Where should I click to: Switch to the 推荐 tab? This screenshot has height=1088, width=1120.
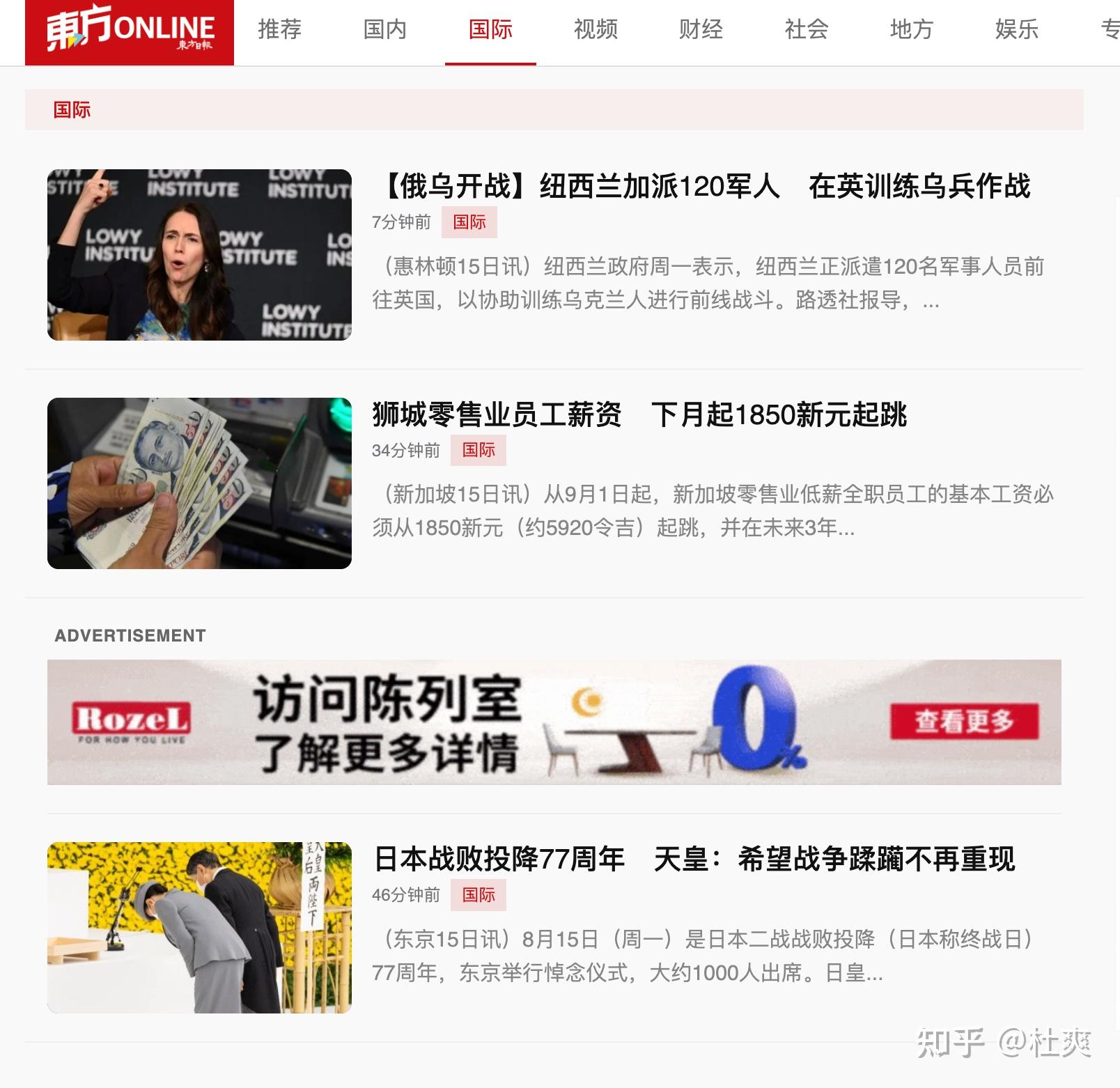[279, 29]
